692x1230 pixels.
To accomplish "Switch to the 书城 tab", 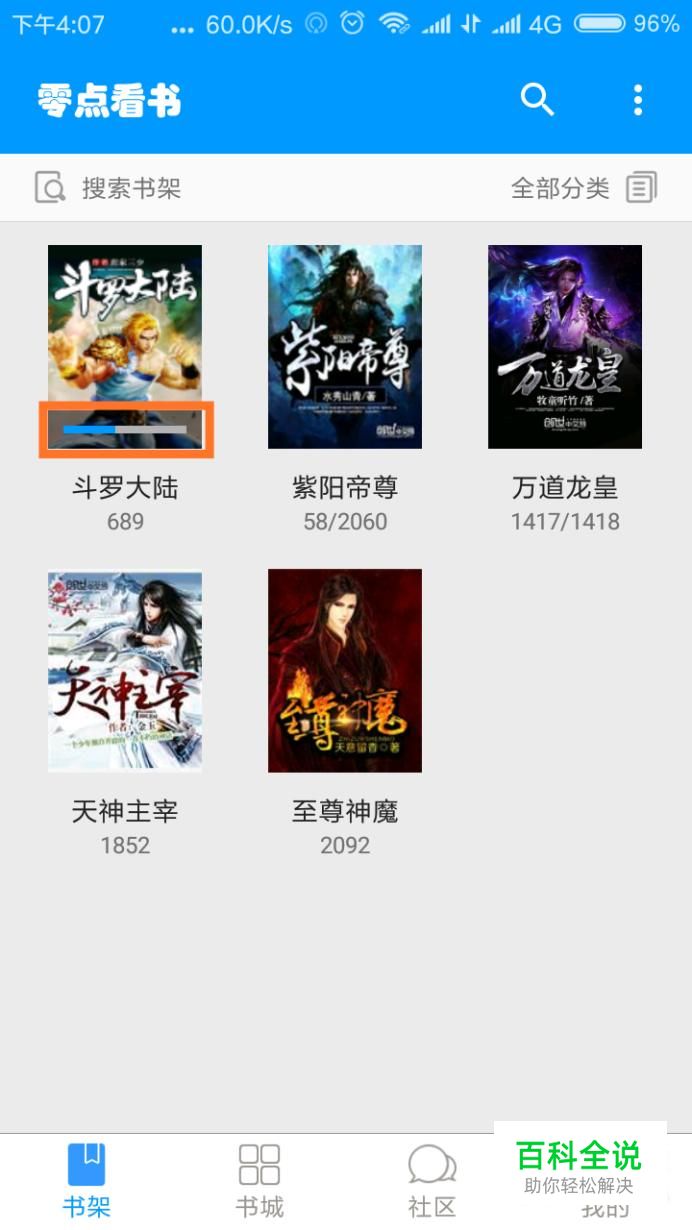I will 259,1180.
